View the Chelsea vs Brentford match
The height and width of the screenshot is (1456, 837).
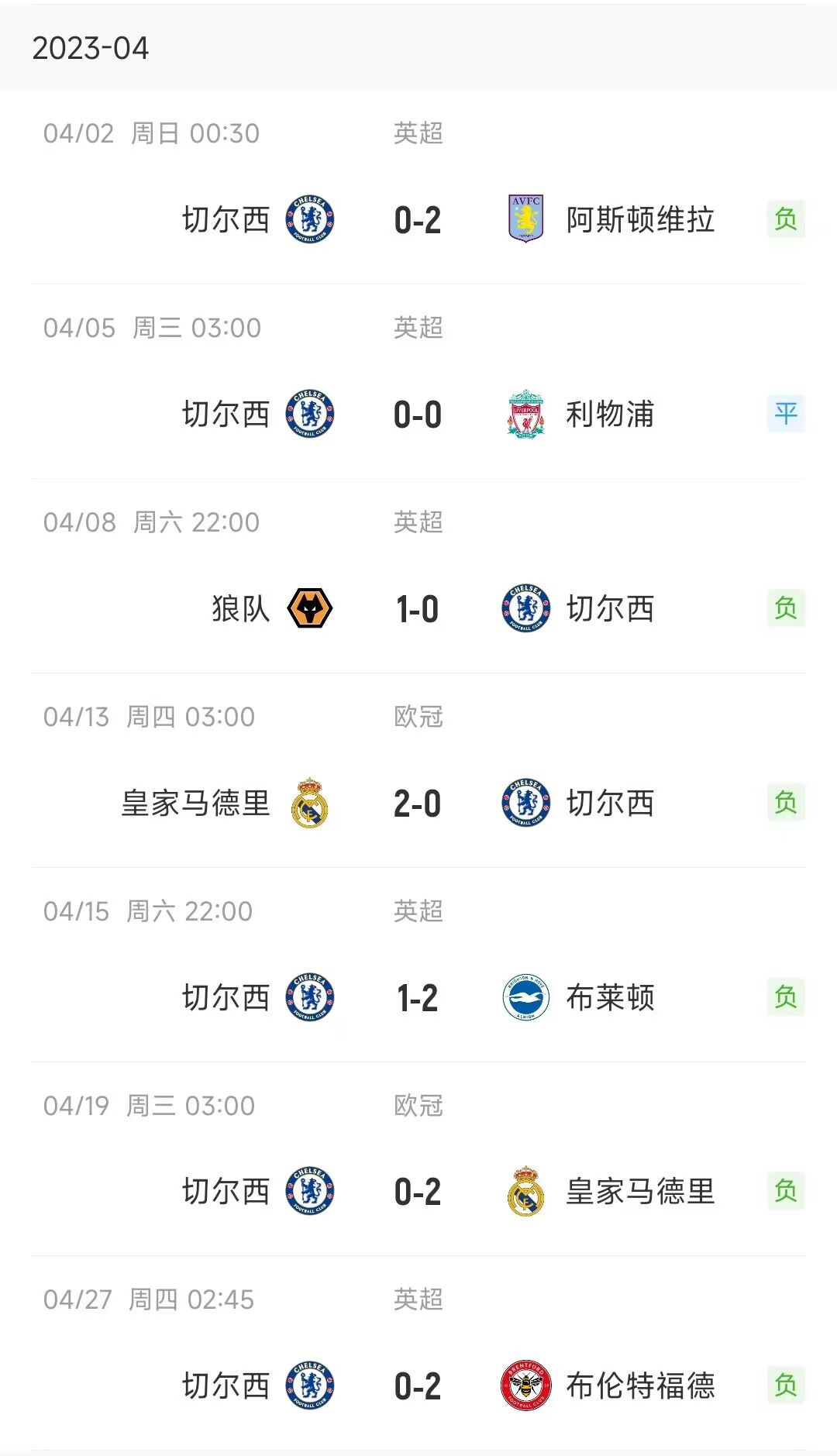pyautogui.click(x=418, y=1353)
